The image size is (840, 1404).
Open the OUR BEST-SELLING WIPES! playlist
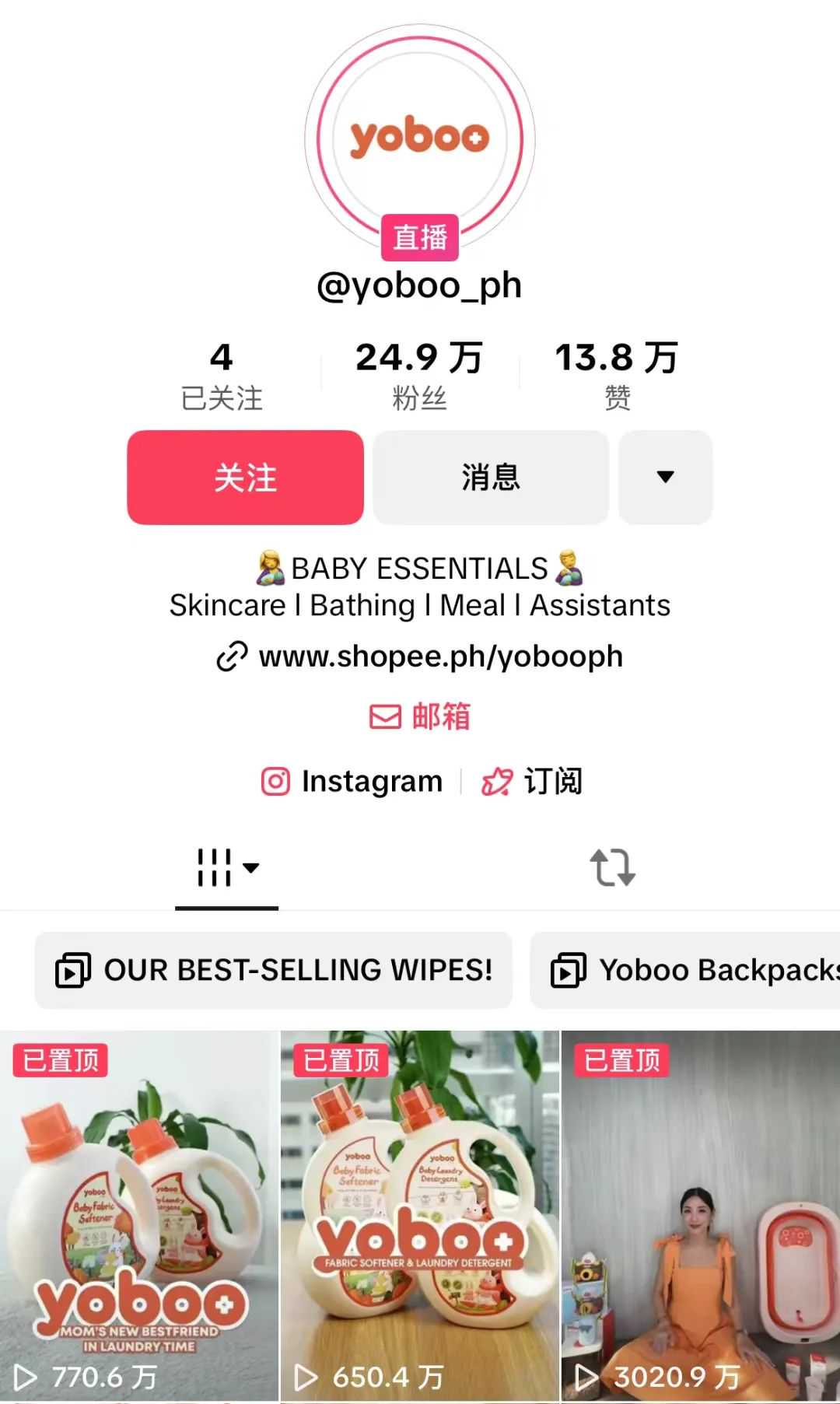click(x=274, y=970)
